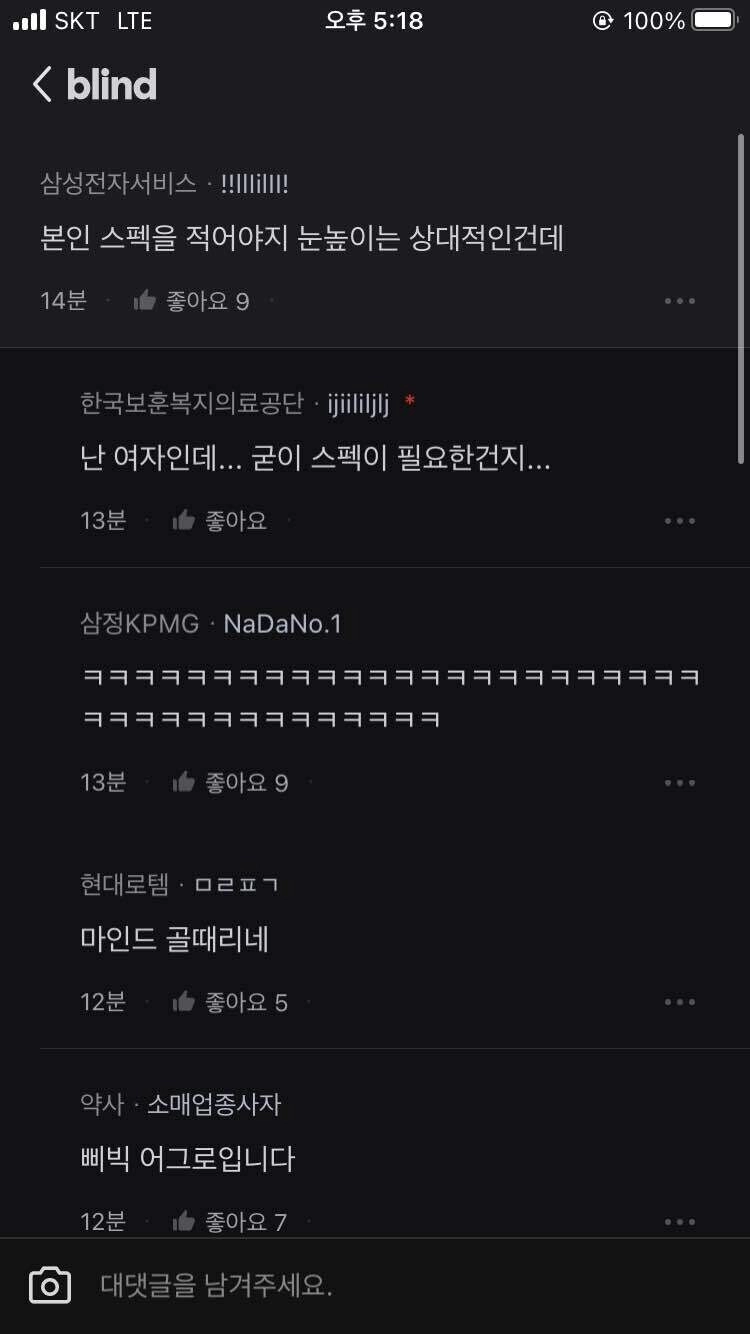Tap the 댓글을 남겨주세요 comment field
Screen dimensions: 750x1334
point(400,1285)
